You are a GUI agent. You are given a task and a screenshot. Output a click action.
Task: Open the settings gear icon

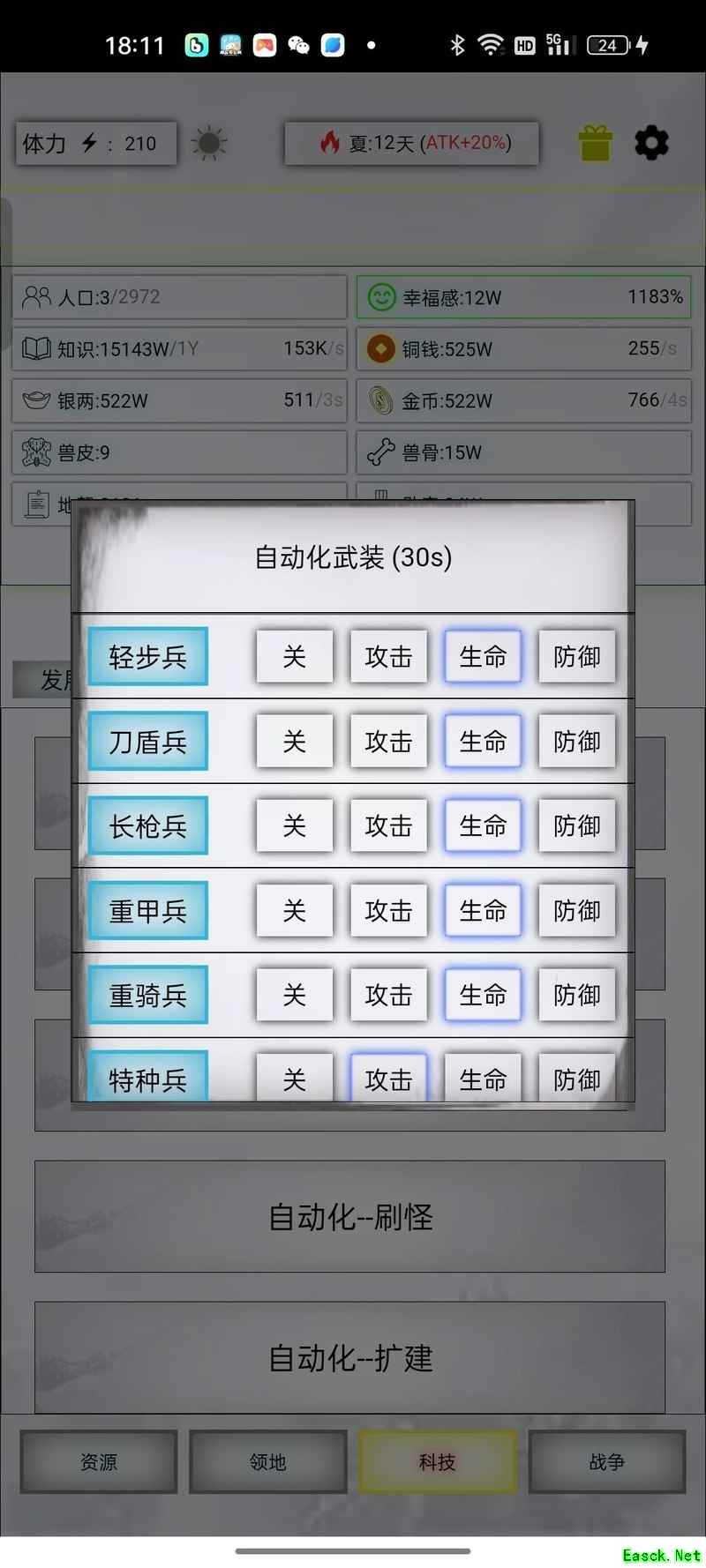[x=651, y=143]
